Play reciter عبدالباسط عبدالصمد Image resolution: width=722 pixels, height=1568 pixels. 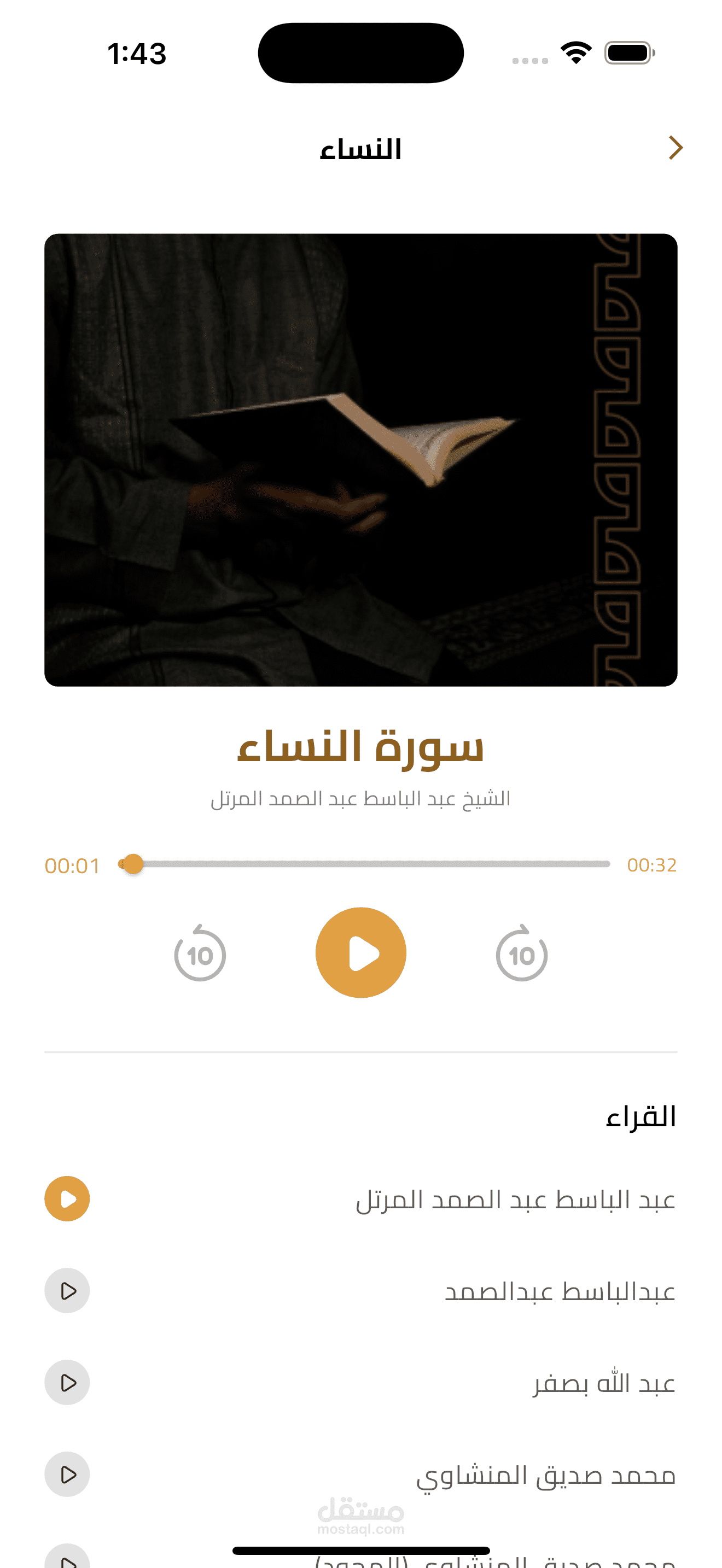(67, 1290)
